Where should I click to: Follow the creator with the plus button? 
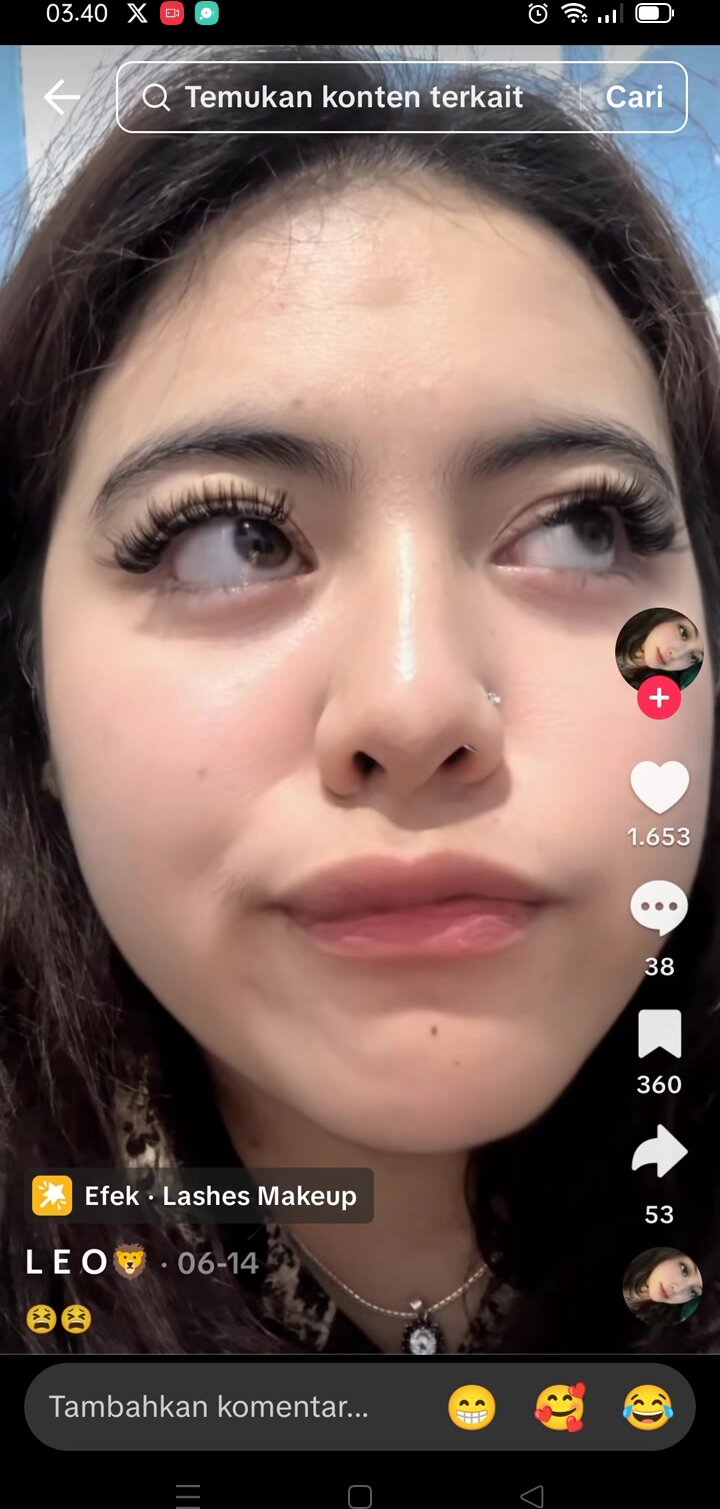point(659,697)
